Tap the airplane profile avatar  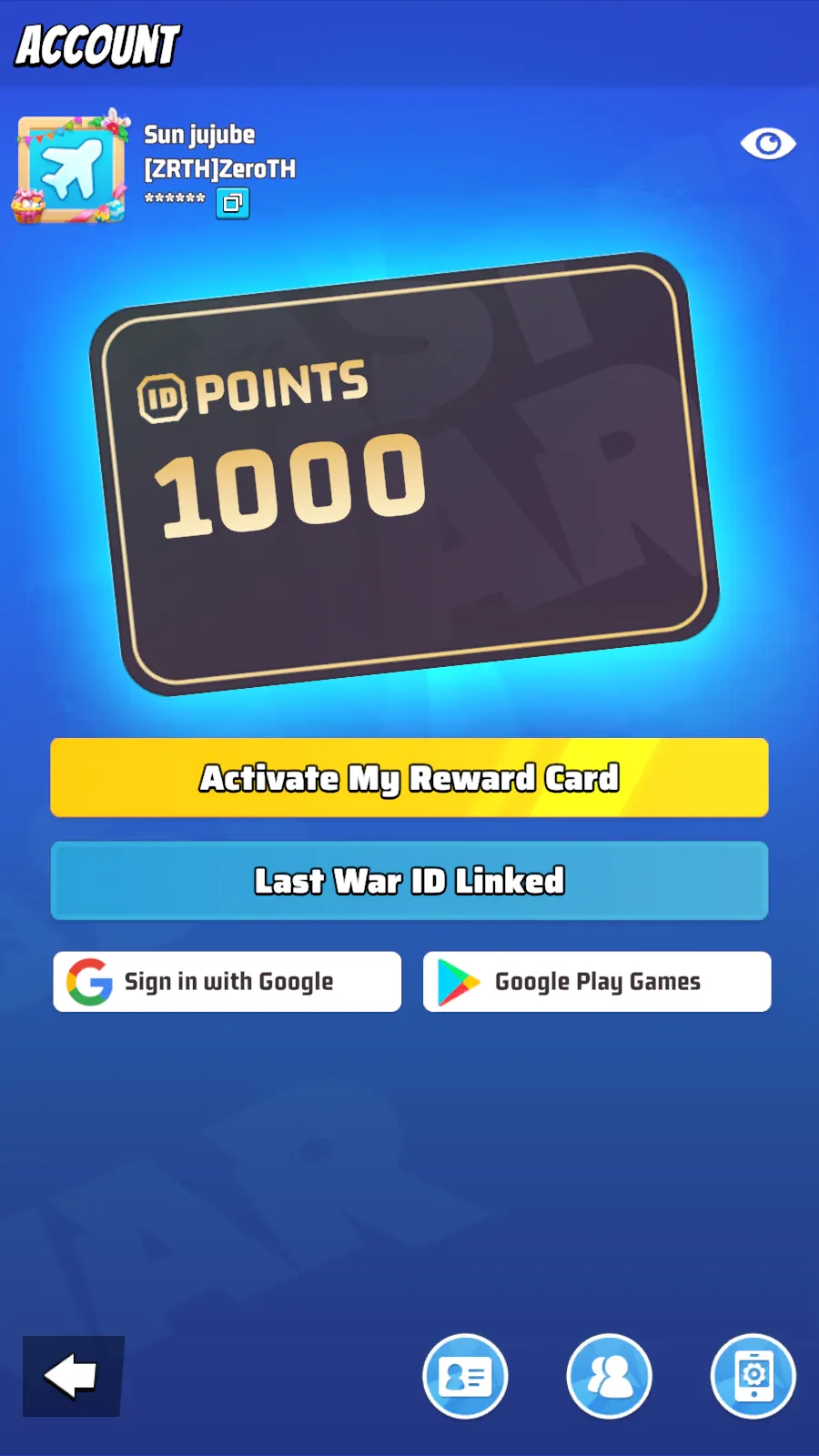(x=71, y=167)
